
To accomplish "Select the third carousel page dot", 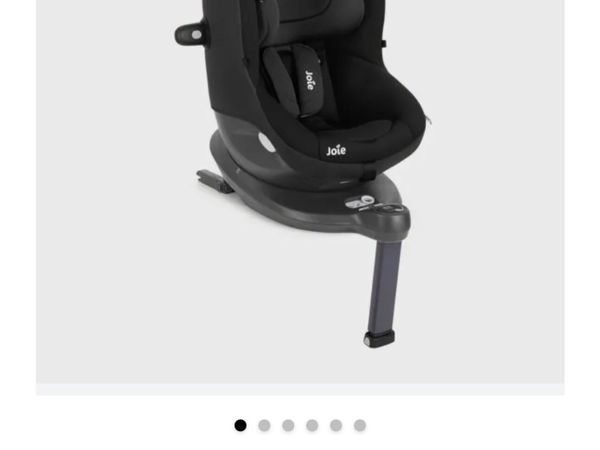I will tap(288, 425).
